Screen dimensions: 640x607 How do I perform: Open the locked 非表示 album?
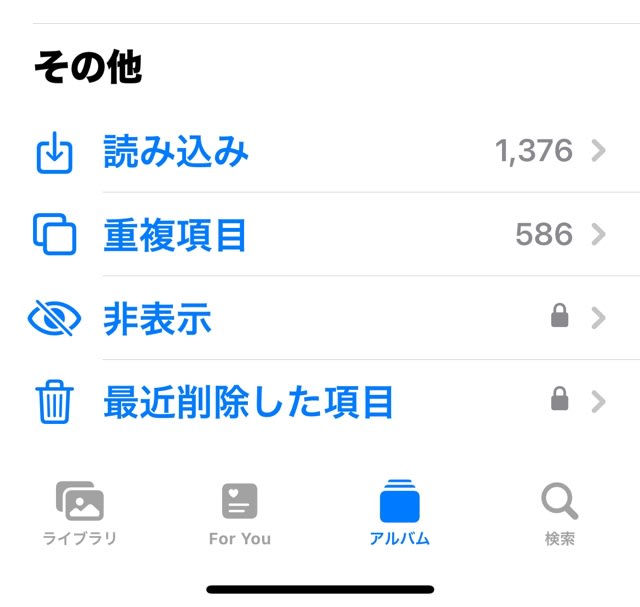tap(320, 318)
